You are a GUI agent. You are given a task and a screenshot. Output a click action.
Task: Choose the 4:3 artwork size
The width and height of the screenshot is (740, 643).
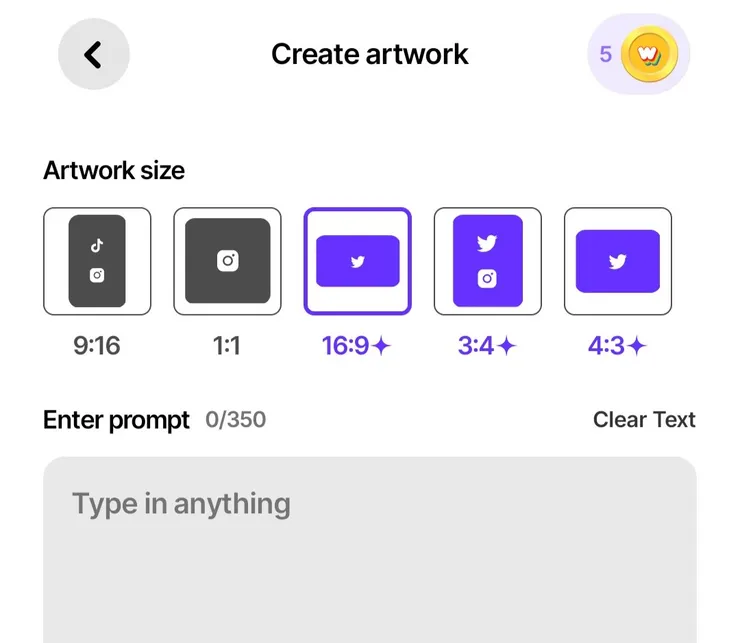(x=617, y=261)
